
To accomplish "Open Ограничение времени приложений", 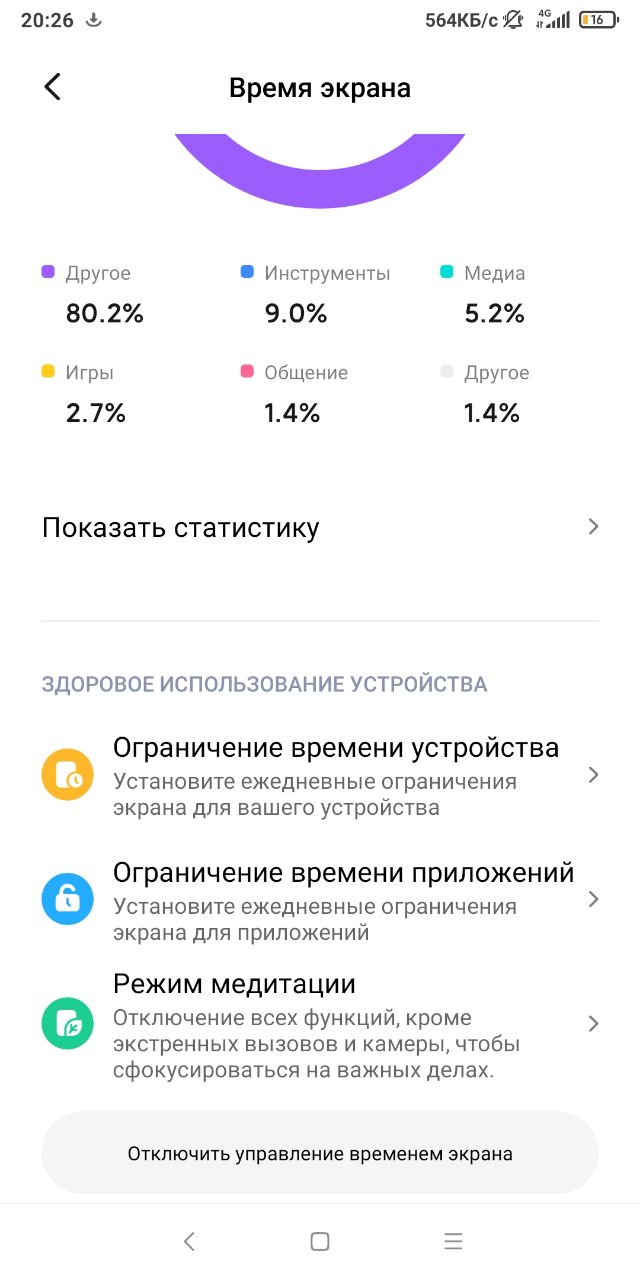I will [x=320, y=900].
